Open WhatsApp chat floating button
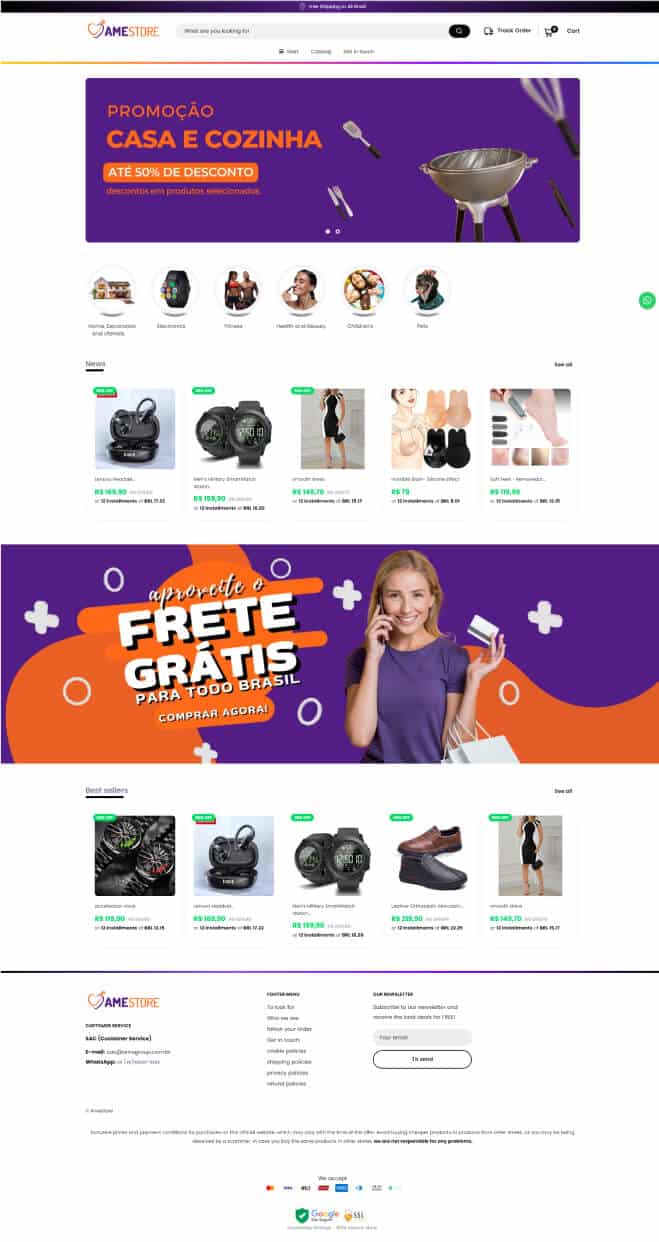The image size is (659, 1242). [x=648, y=300]
